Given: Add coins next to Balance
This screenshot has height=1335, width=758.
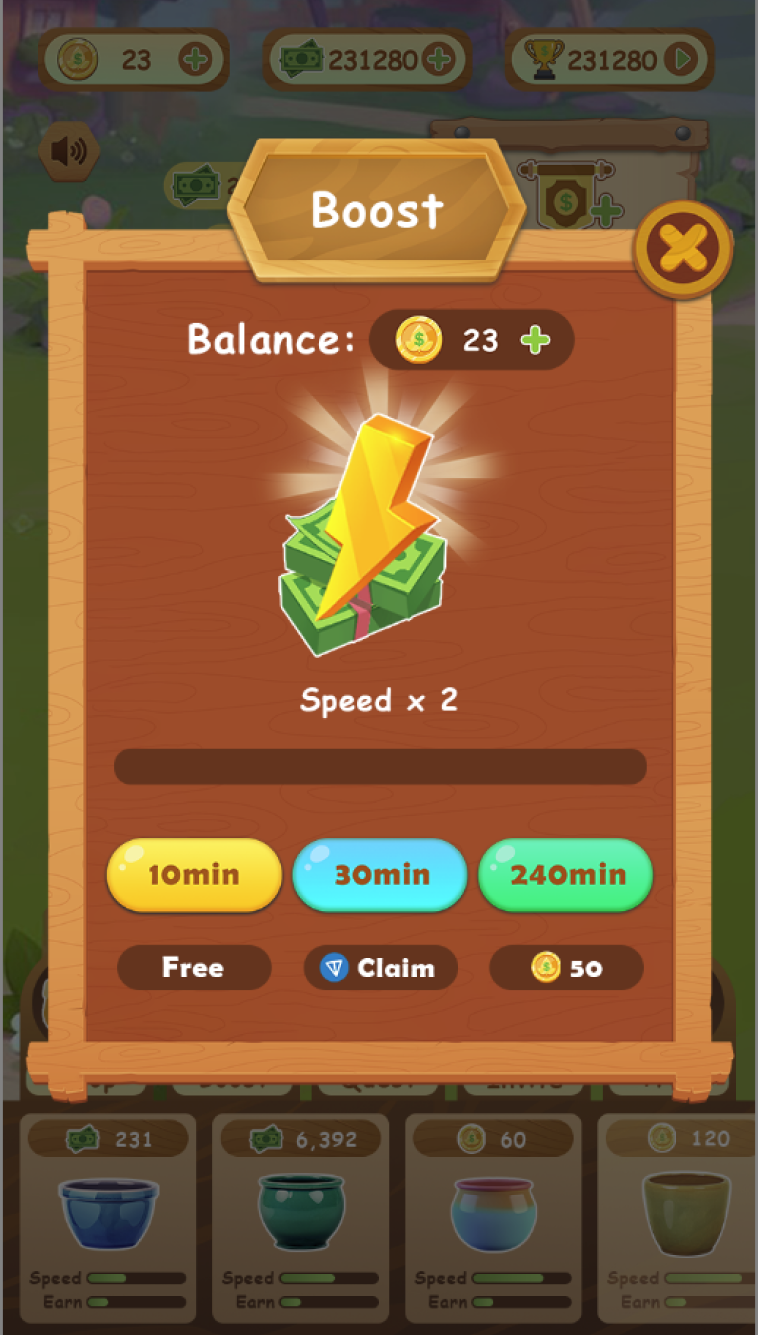Looking at the screenshot, I should point(536,341).
